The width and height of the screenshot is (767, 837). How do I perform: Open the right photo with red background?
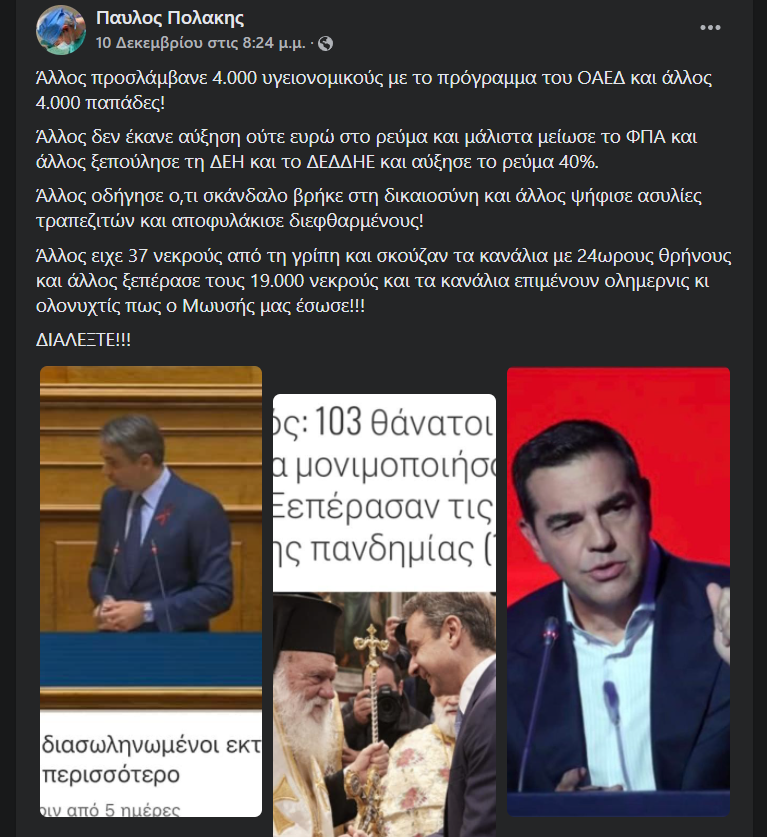click(618, 592)
